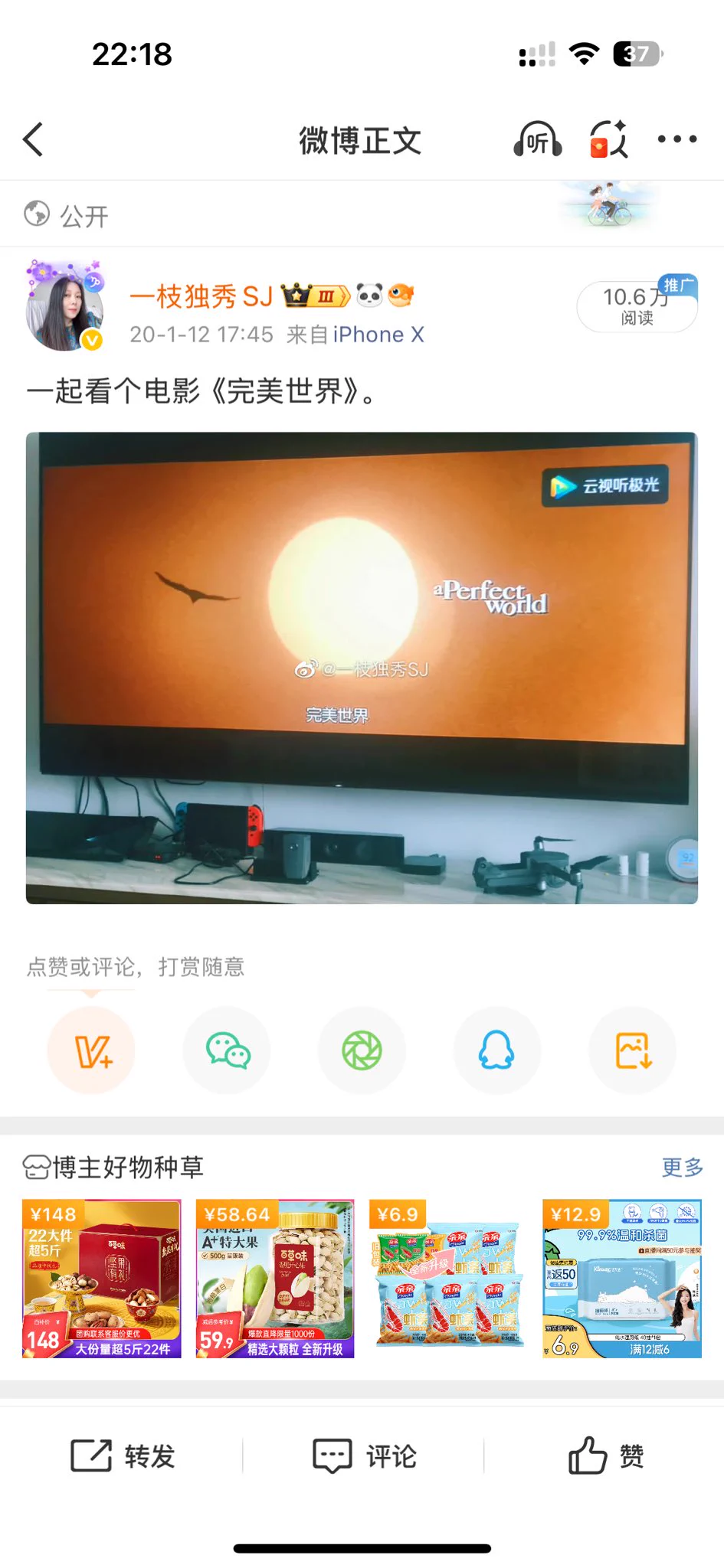Tap the 转发 repost button
This screenshot has width=724, height=1568.
tap(124, 1457)
